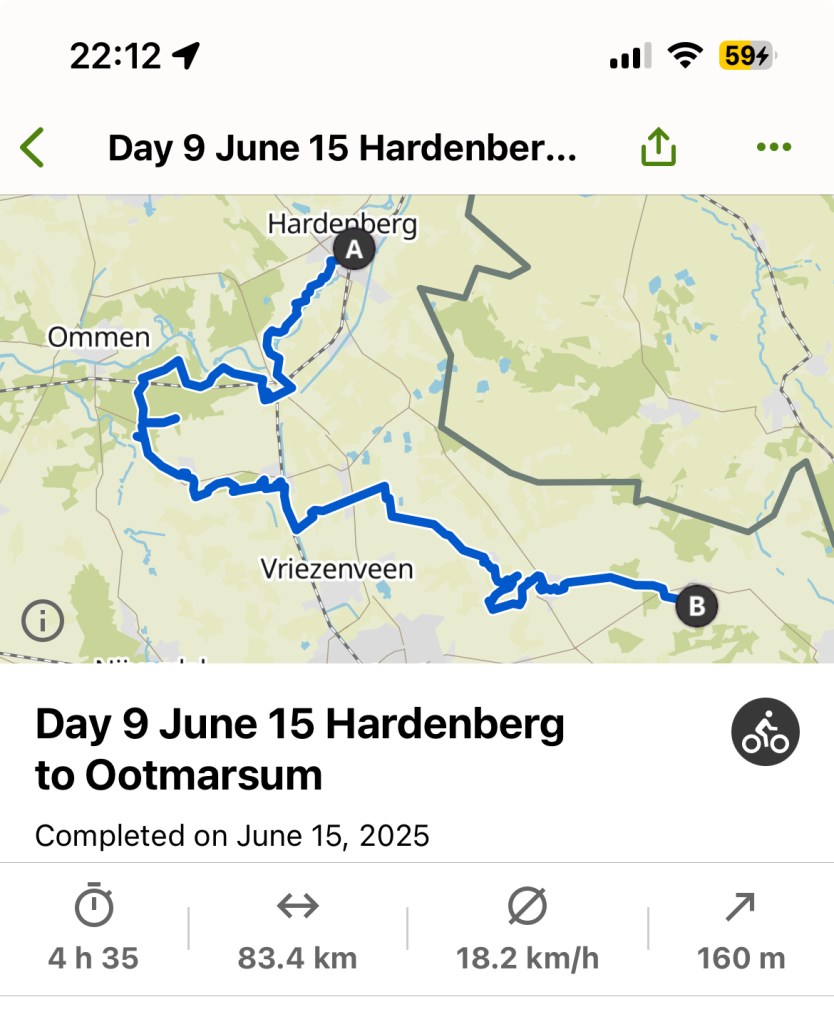Open the map info button
The height and width of the screenshot is (1024, 834).
[43, 621]
